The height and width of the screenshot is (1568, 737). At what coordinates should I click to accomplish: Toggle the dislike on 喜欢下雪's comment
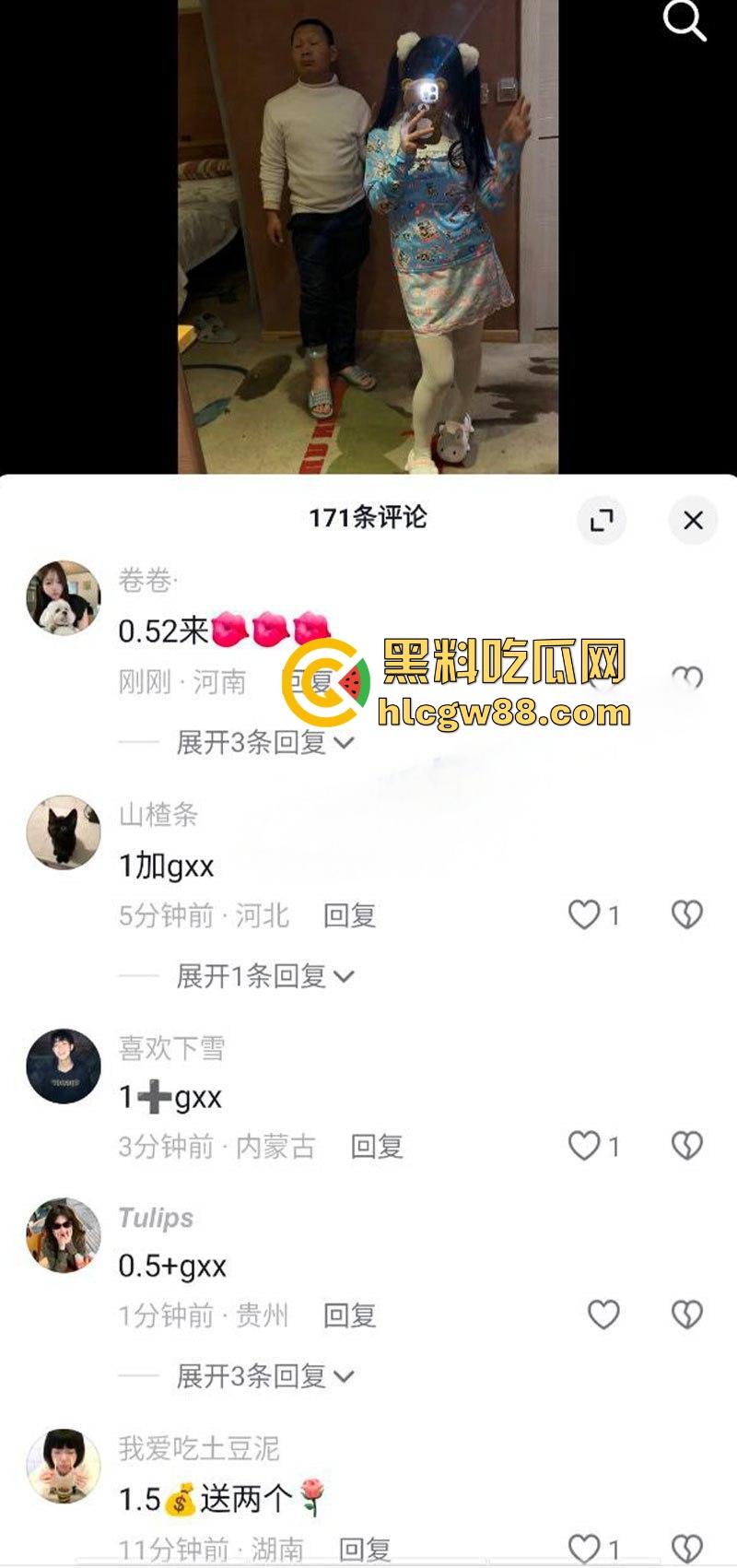685,1146
